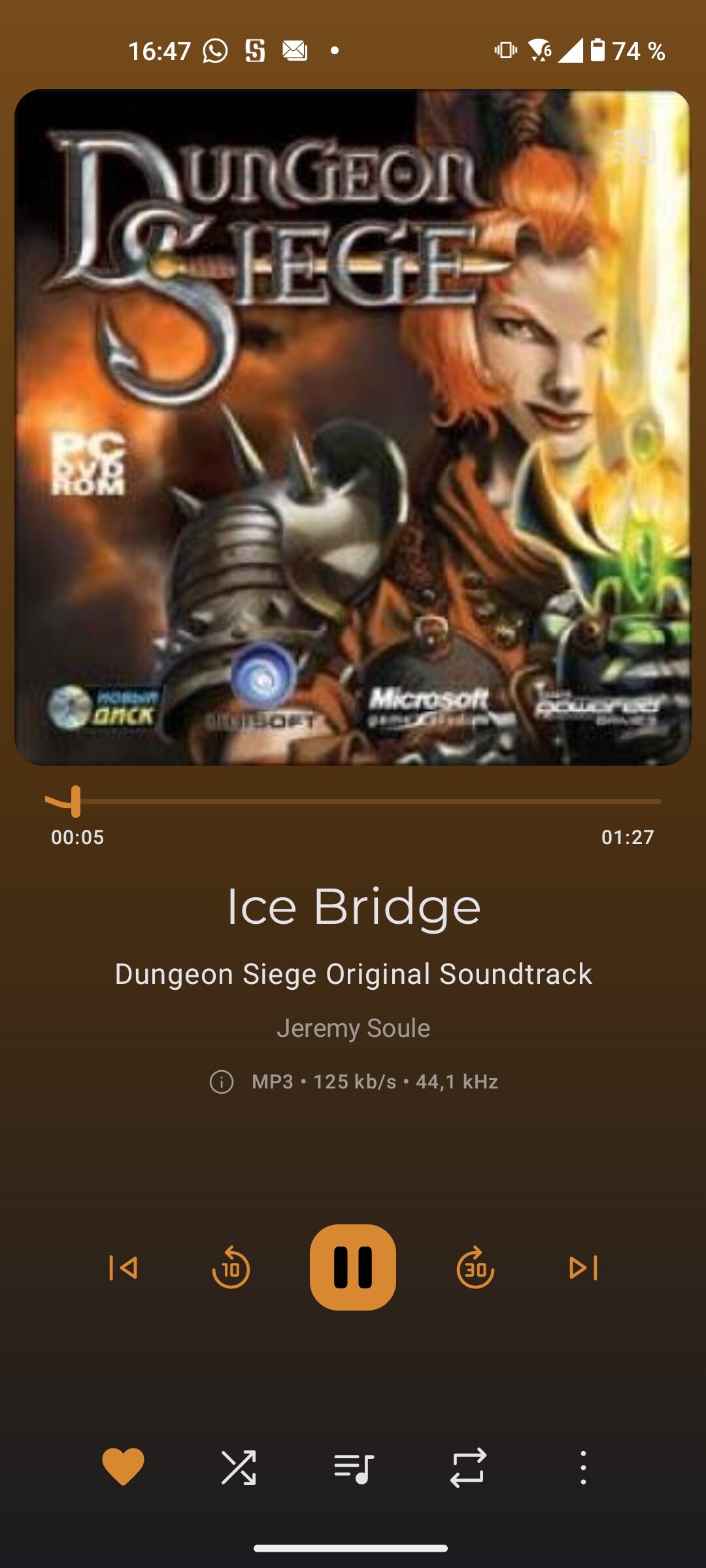Toggle shuffle mode
This screenshot has height=1568, width=706.
tap(239, 1467)
